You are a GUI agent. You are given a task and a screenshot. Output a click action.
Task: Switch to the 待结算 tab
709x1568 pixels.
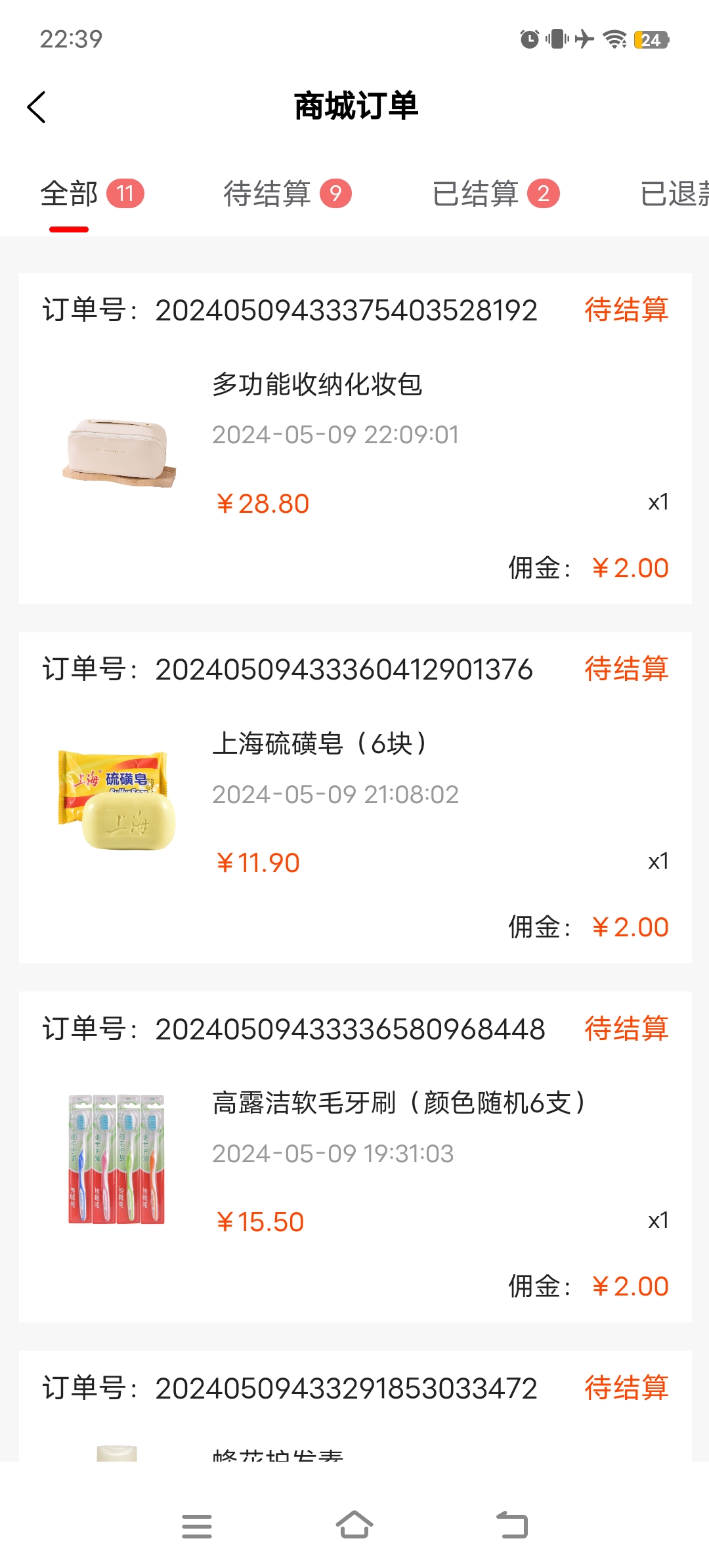point(288,194)
